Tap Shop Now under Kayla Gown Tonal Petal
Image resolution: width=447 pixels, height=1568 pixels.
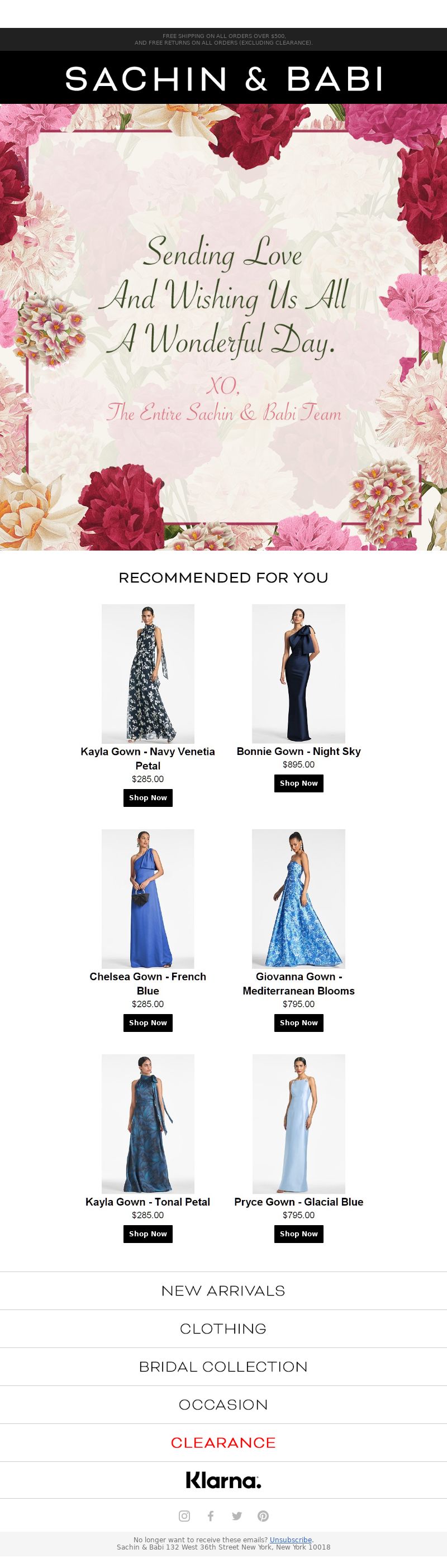pos(148,1233)
